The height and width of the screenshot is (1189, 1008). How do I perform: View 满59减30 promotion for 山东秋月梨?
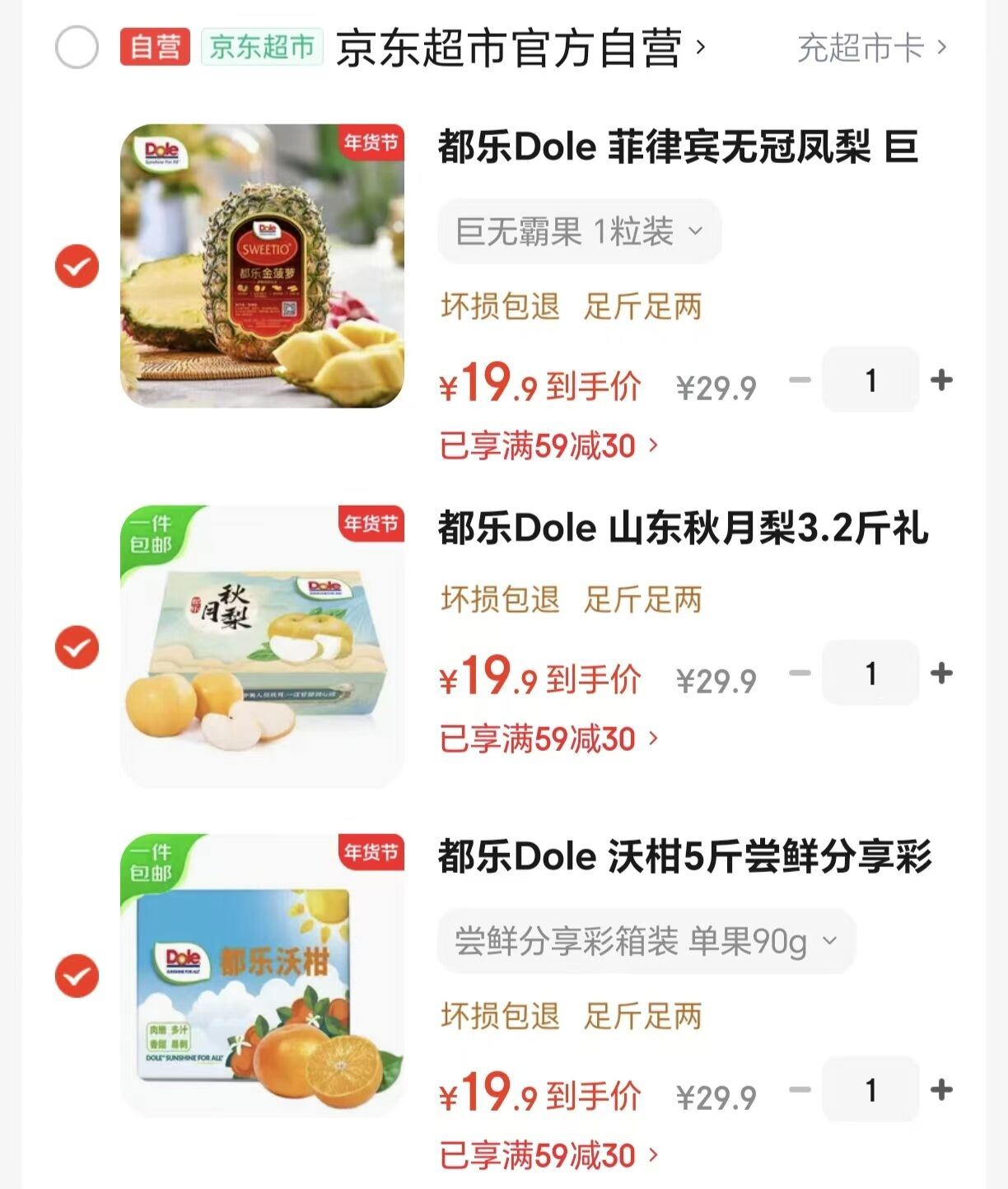pos(548,739)
